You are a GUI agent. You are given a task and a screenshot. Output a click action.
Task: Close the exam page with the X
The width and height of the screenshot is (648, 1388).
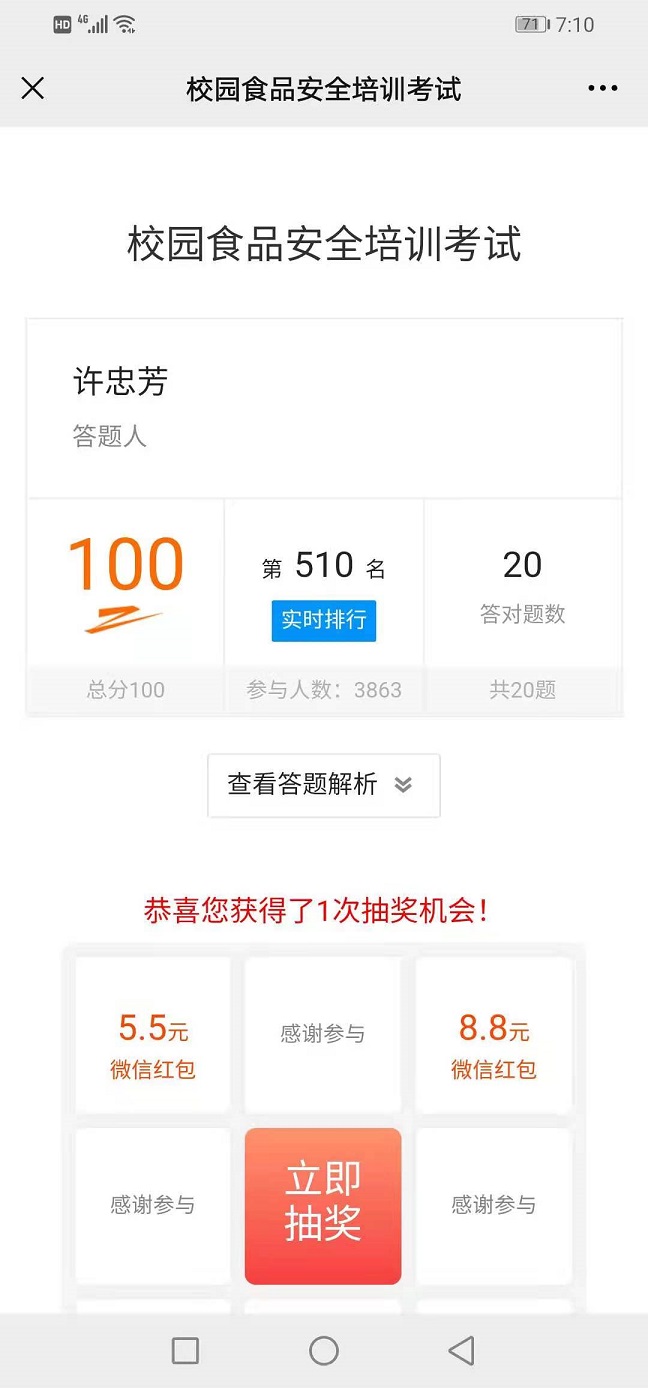(33, 88)
